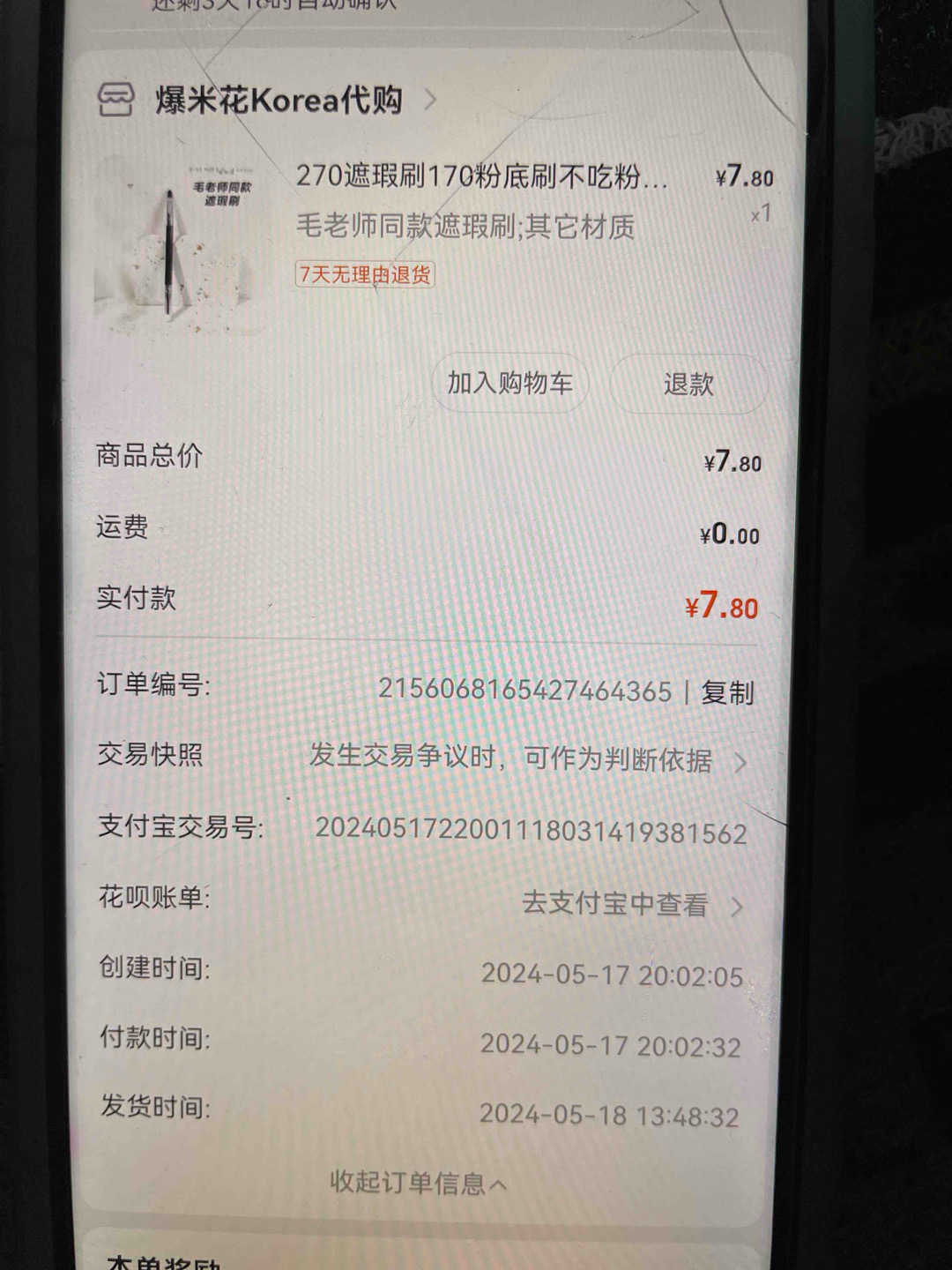Viewport: 952px width, 1270px height.
Task: Open the 交易快照 transaction snapshot
Action: pos(527,759)
